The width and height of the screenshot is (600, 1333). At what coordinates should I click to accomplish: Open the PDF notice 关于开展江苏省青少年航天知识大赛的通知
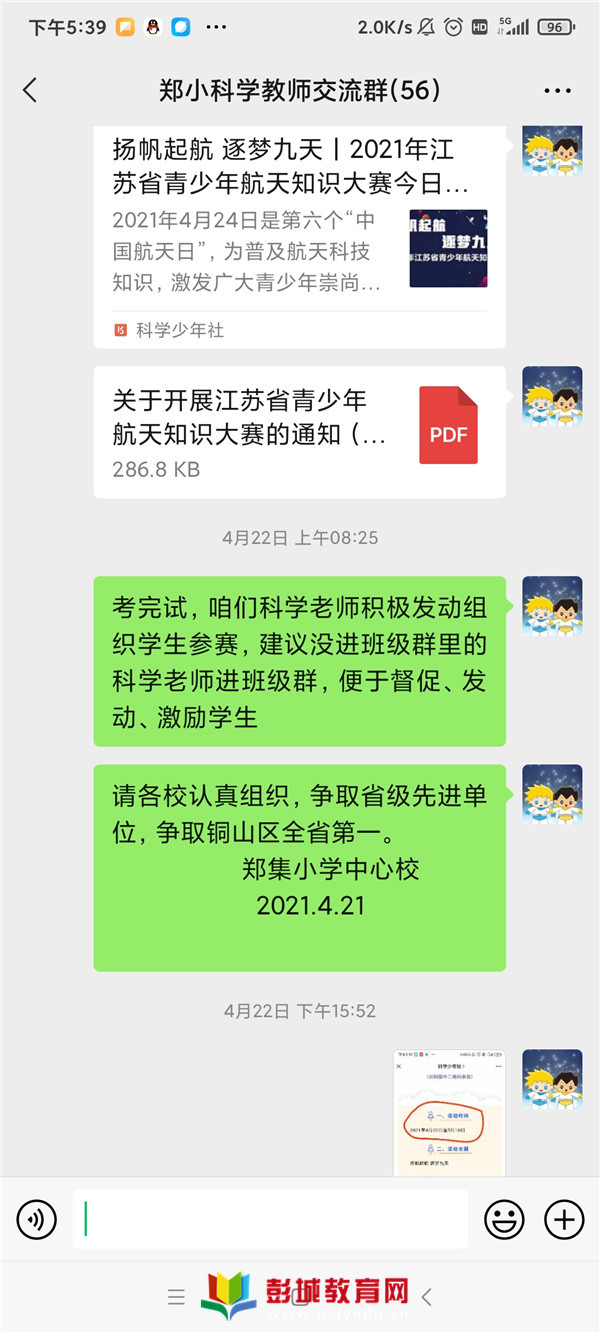coord(299,432)
